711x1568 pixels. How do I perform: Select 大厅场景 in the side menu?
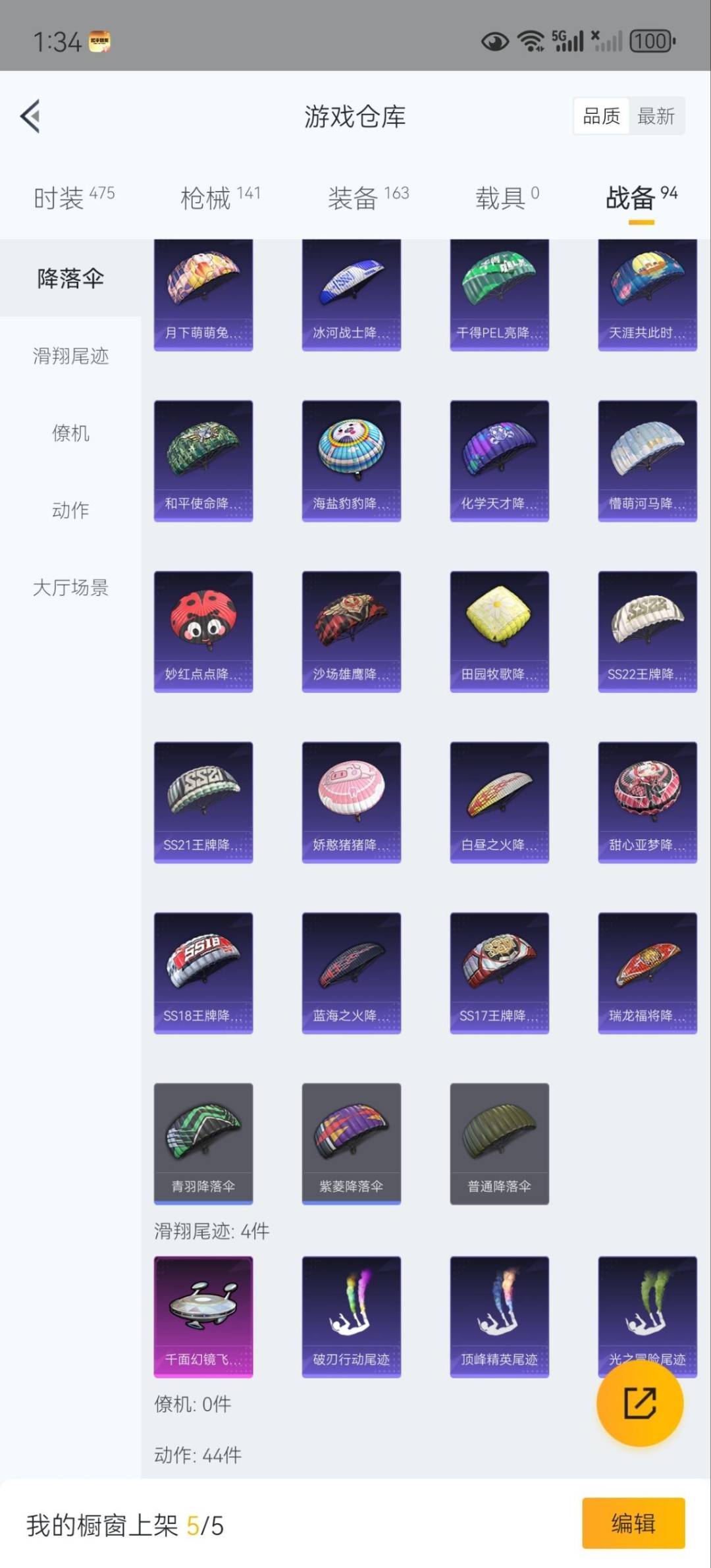tap(70, 587)
